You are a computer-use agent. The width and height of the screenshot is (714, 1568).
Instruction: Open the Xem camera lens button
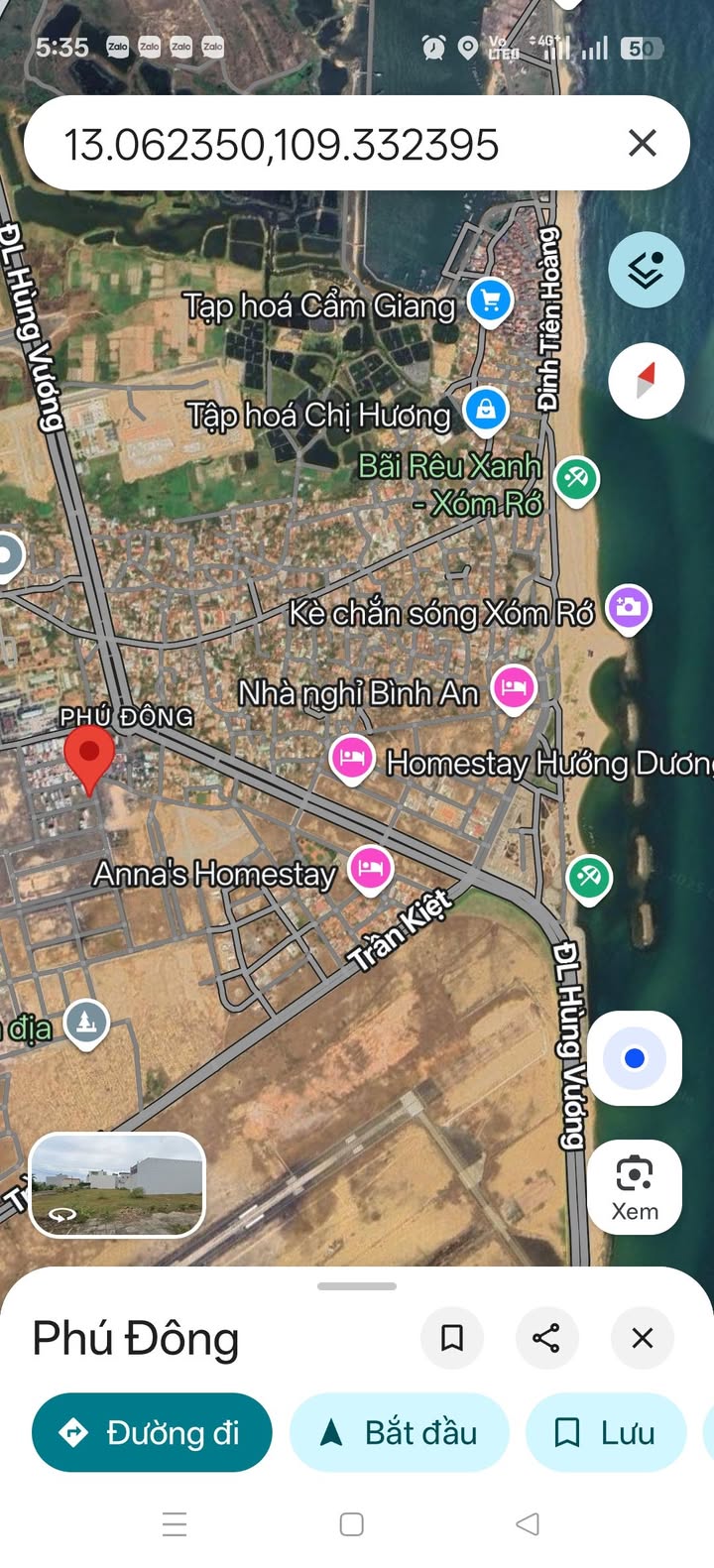(635, 1186)
